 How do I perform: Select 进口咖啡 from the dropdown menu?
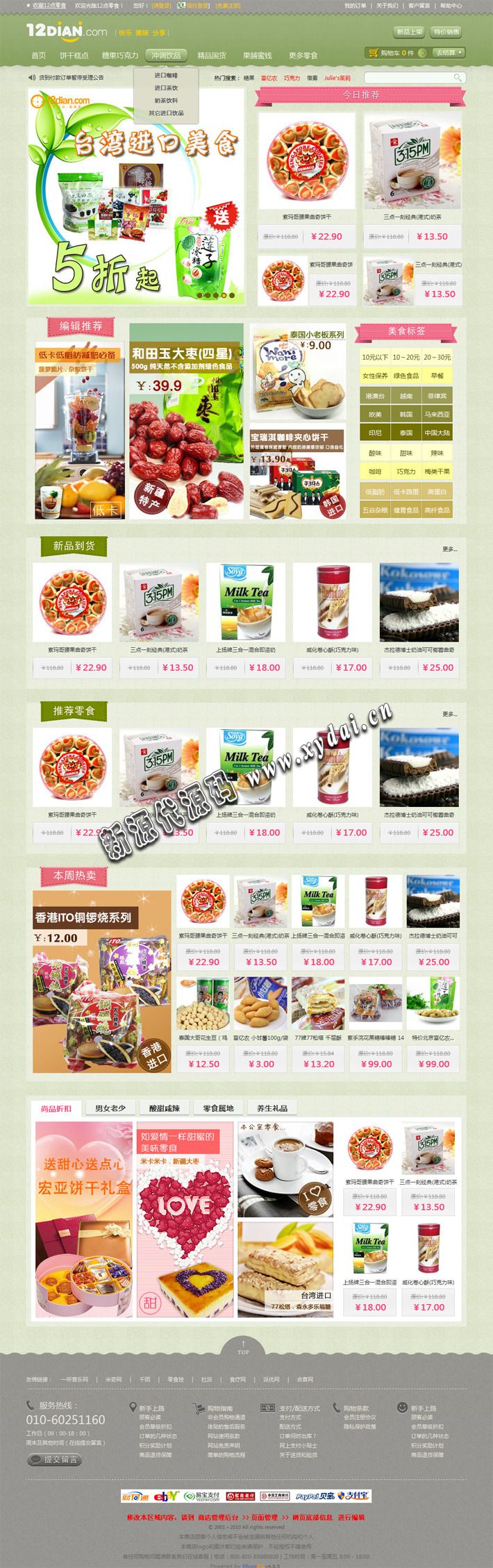click(166, 75)
